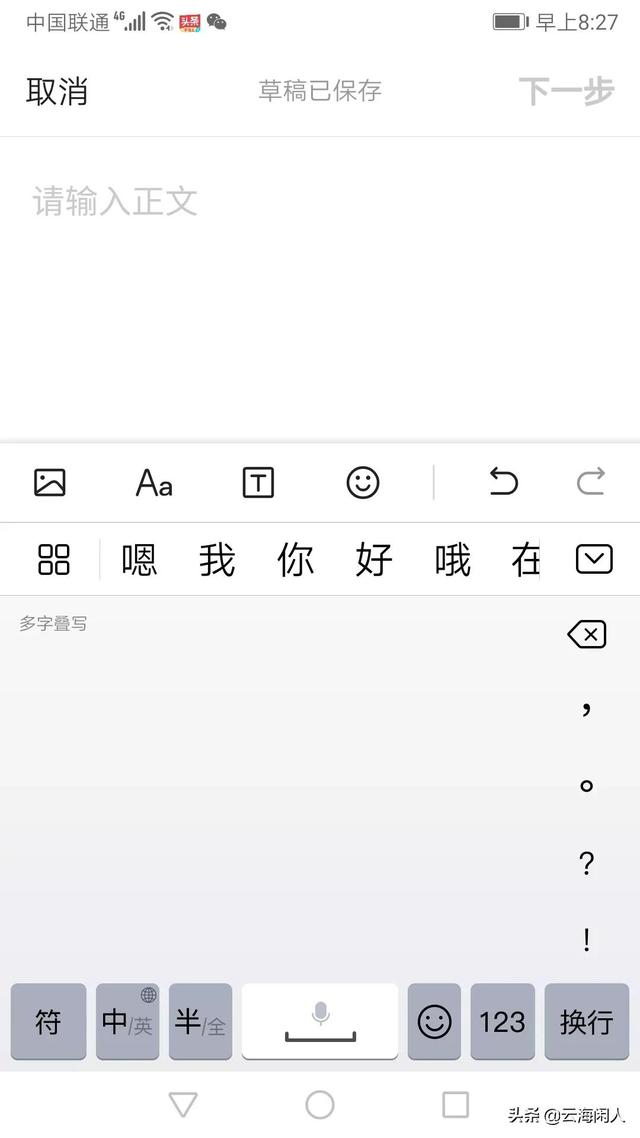Redo the last edit
Screen dimensions: 640x1138
click(x=591, y=483)
